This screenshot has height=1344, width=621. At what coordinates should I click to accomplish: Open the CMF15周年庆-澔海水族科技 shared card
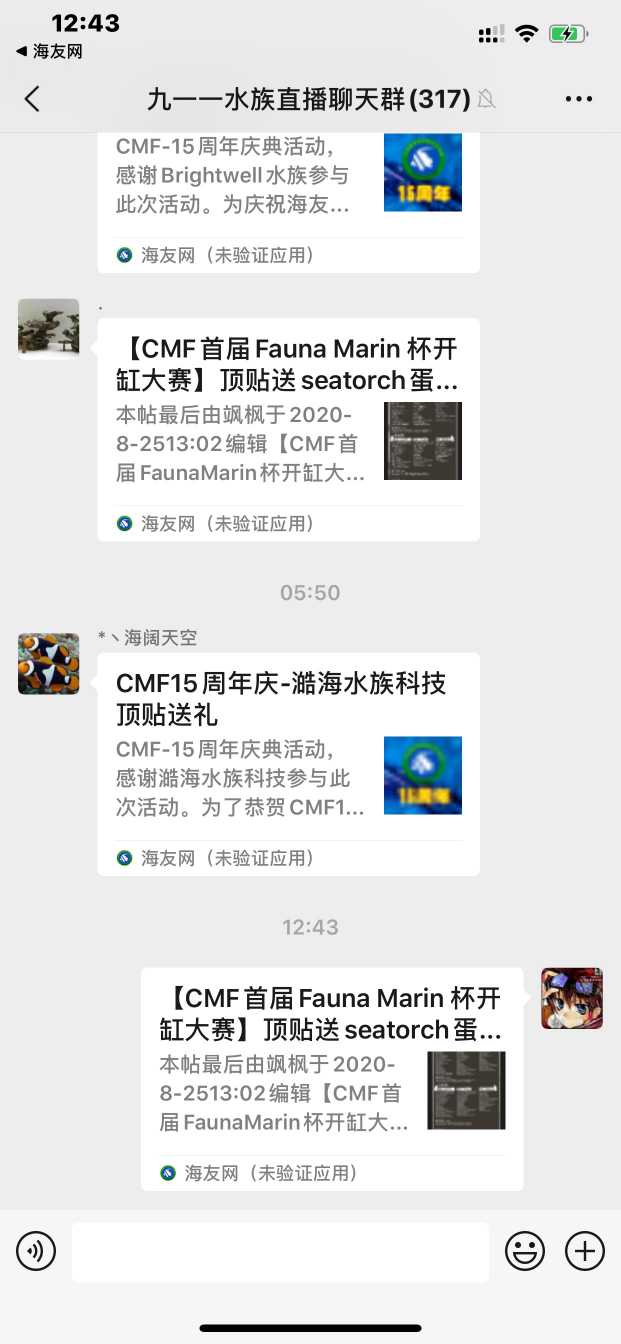[x=288, y=763]
